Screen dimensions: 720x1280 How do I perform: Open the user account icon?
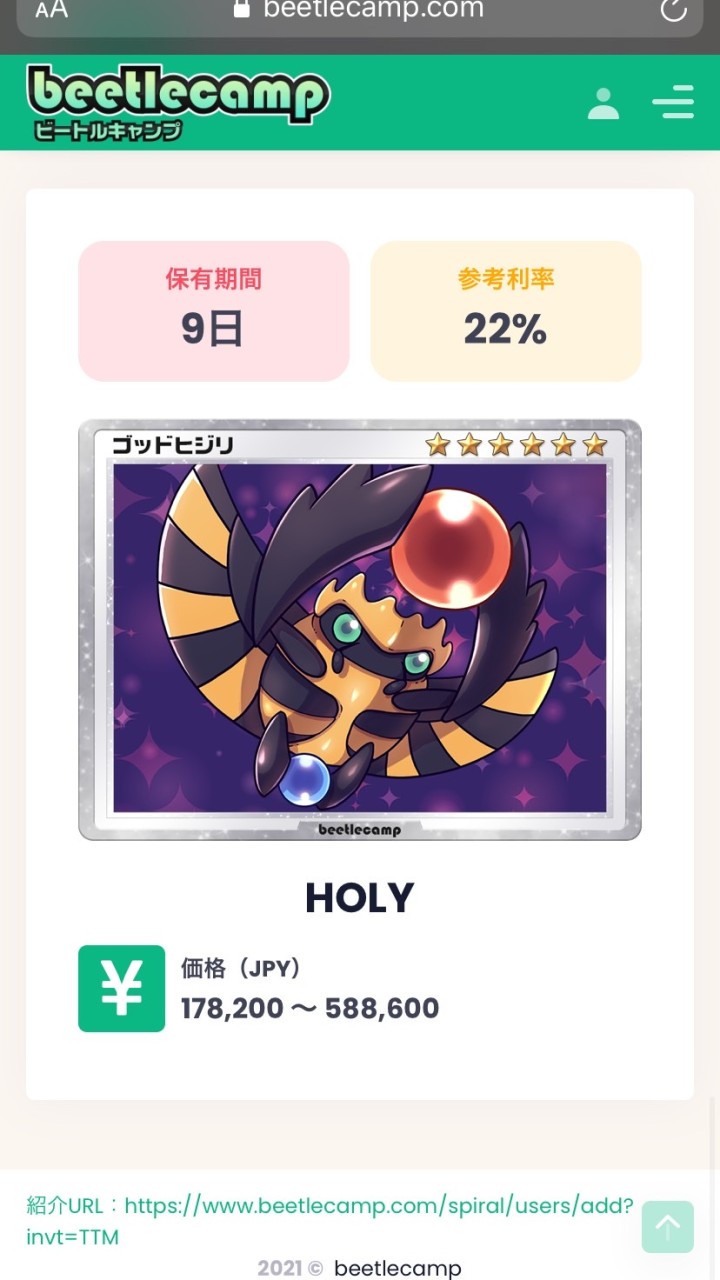point(603,103)
